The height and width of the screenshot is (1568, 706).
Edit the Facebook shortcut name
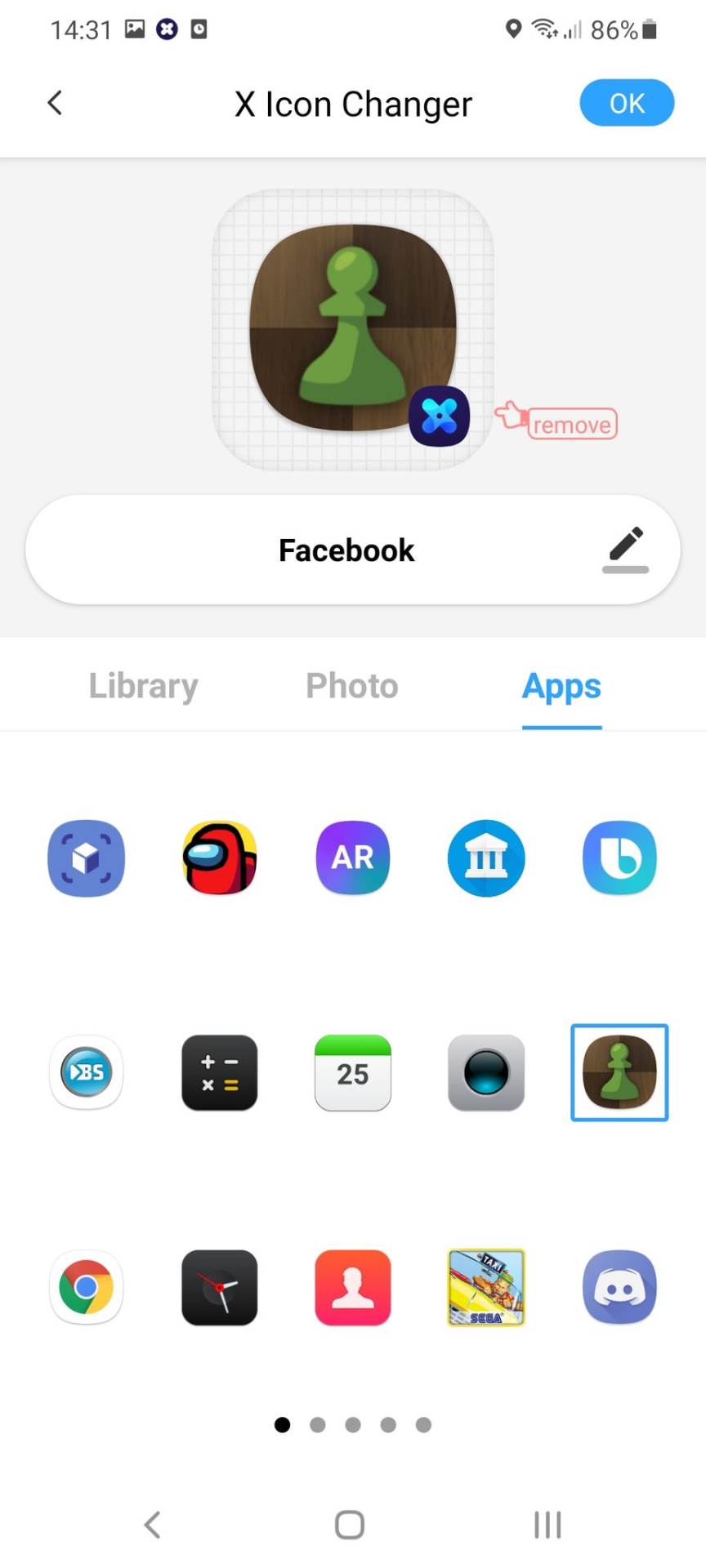click(625, 550)
